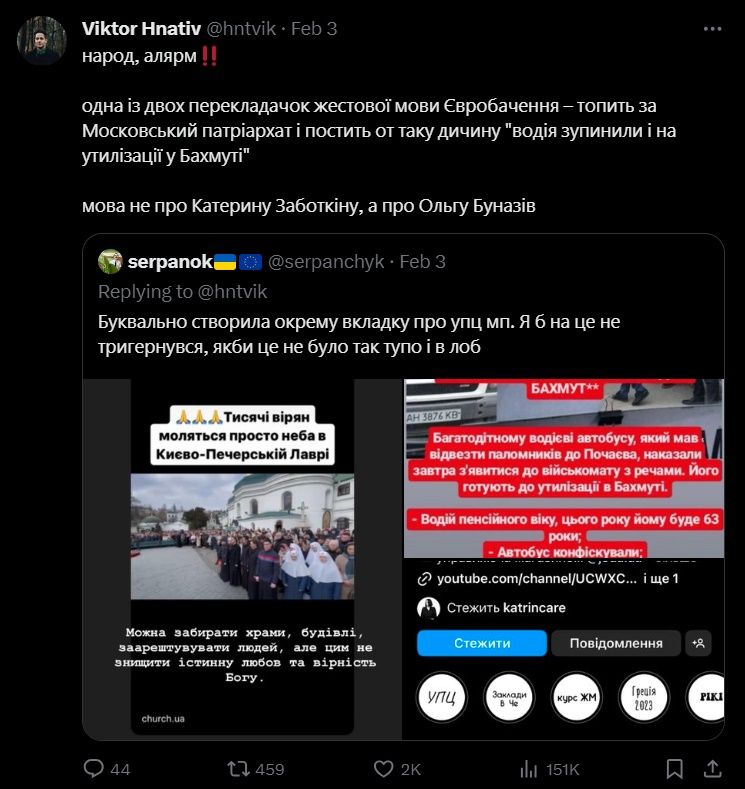Share the tweet via share icon
Image resolution: width=745 pixels, height=789 pixels.
click(x=713, y=769)
